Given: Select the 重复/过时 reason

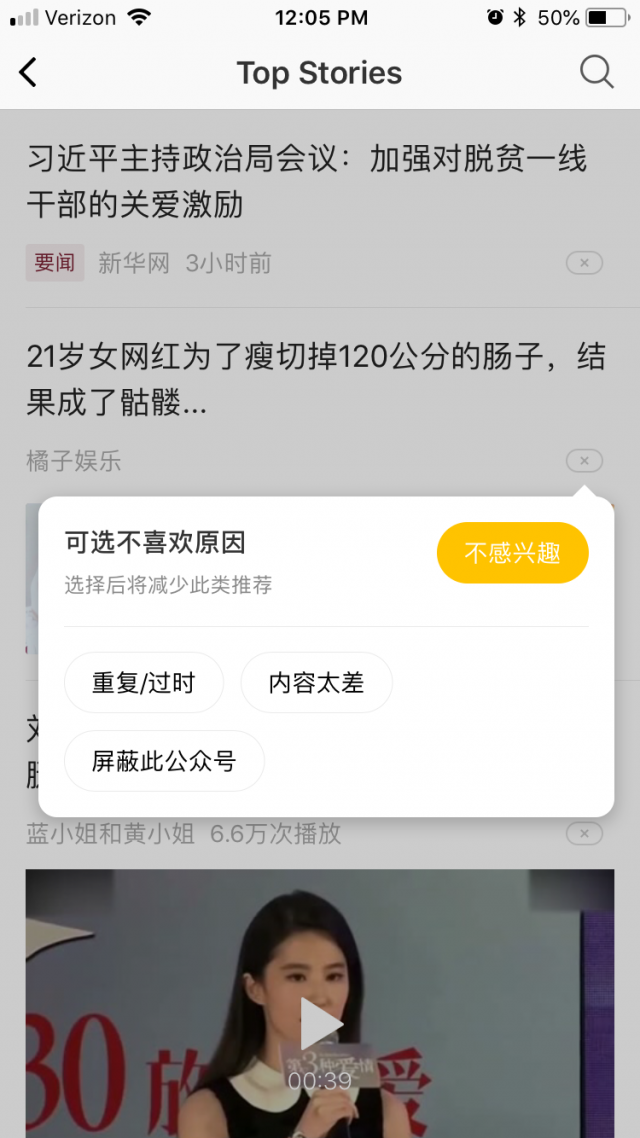Looking at the screenshot, I should (143, 683).
